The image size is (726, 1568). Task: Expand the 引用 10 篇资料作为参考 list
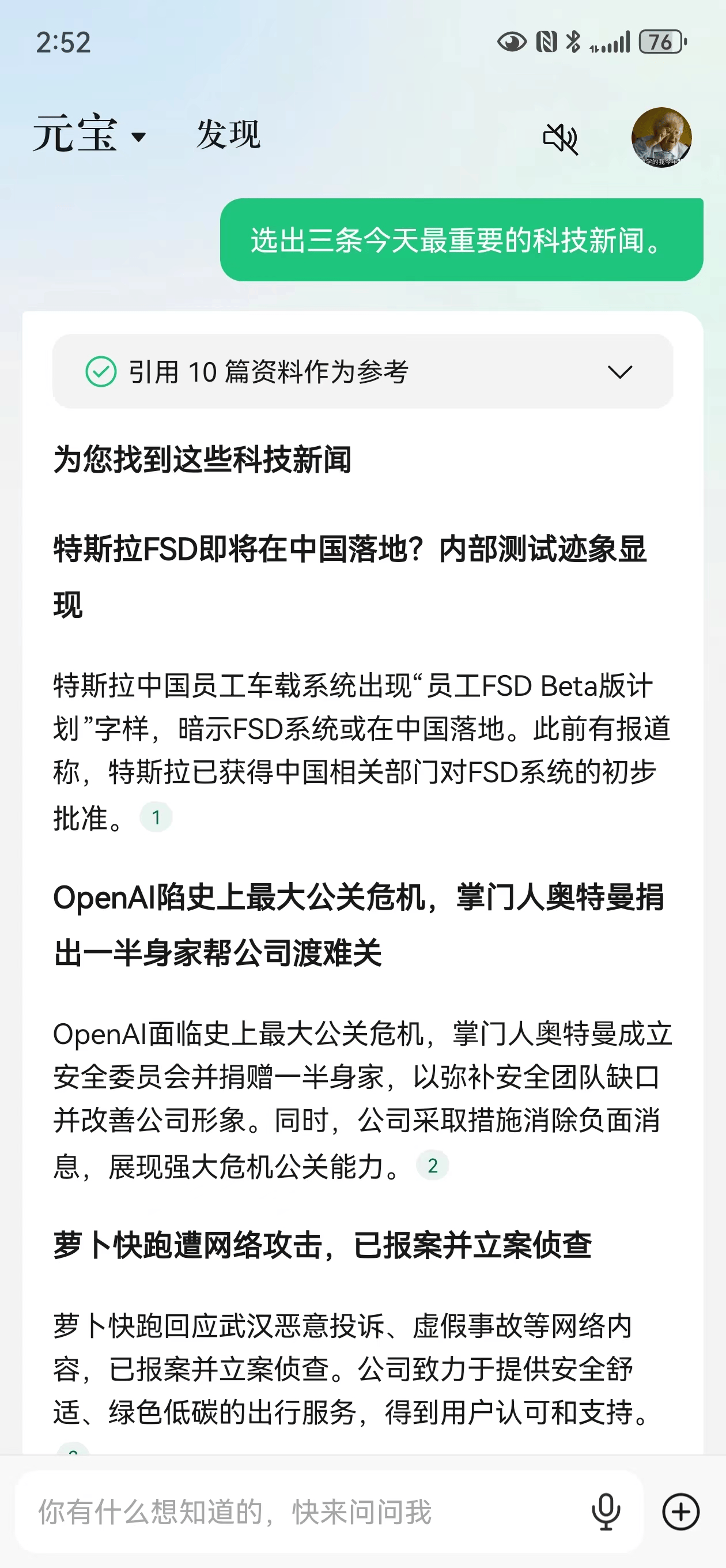[362, 371]
